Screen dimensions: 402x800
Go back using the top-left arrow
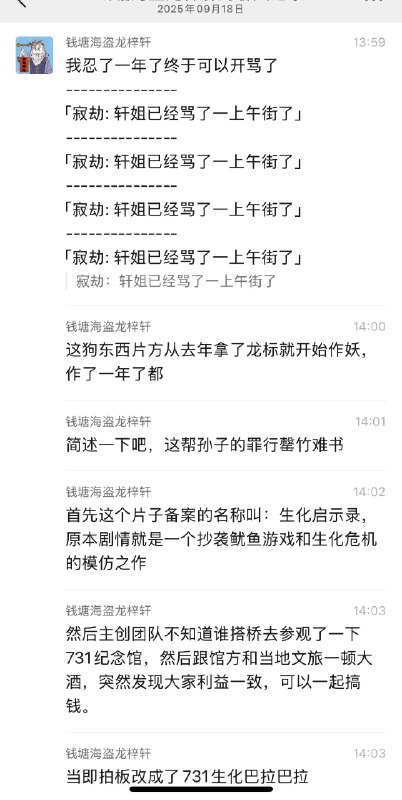click(21, 3)
